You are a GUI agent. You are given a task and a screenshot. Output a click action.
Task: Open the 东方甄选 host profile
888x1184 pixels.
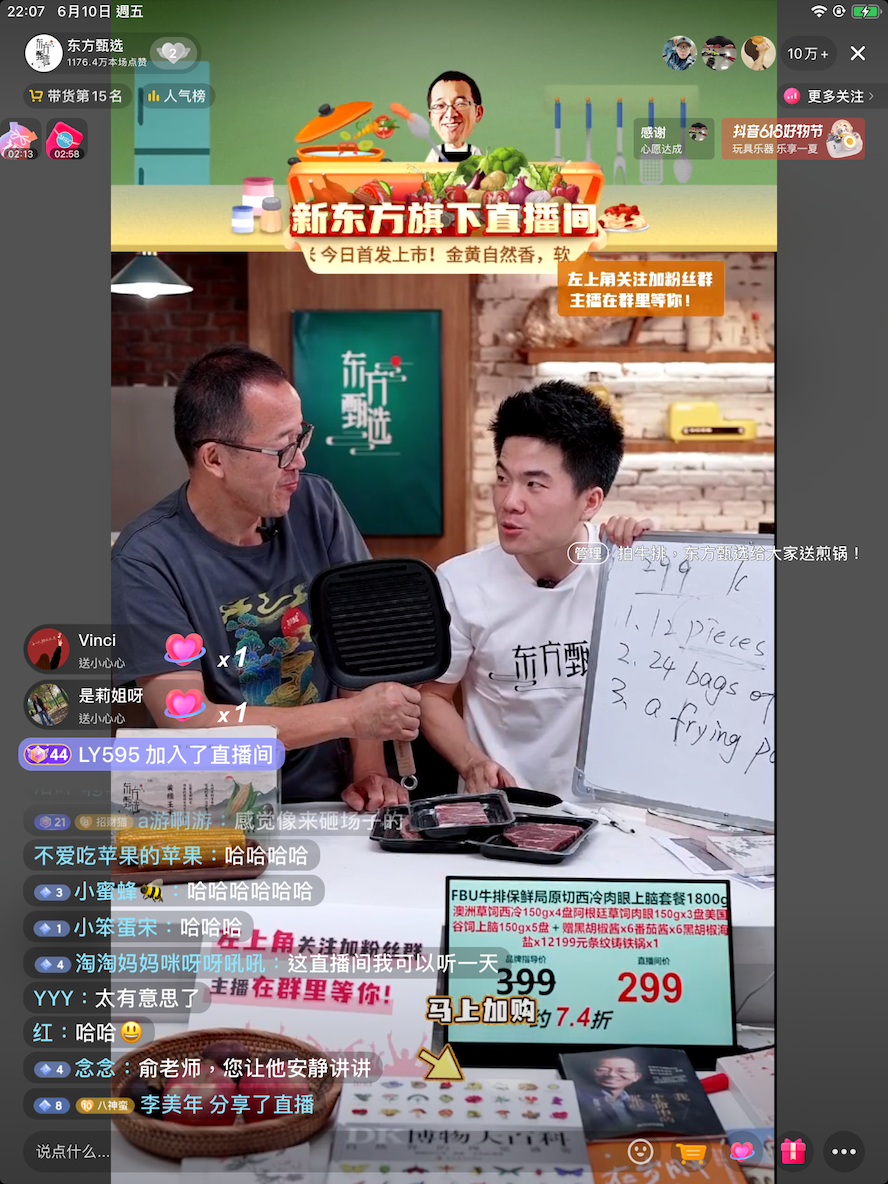[44, 53]
